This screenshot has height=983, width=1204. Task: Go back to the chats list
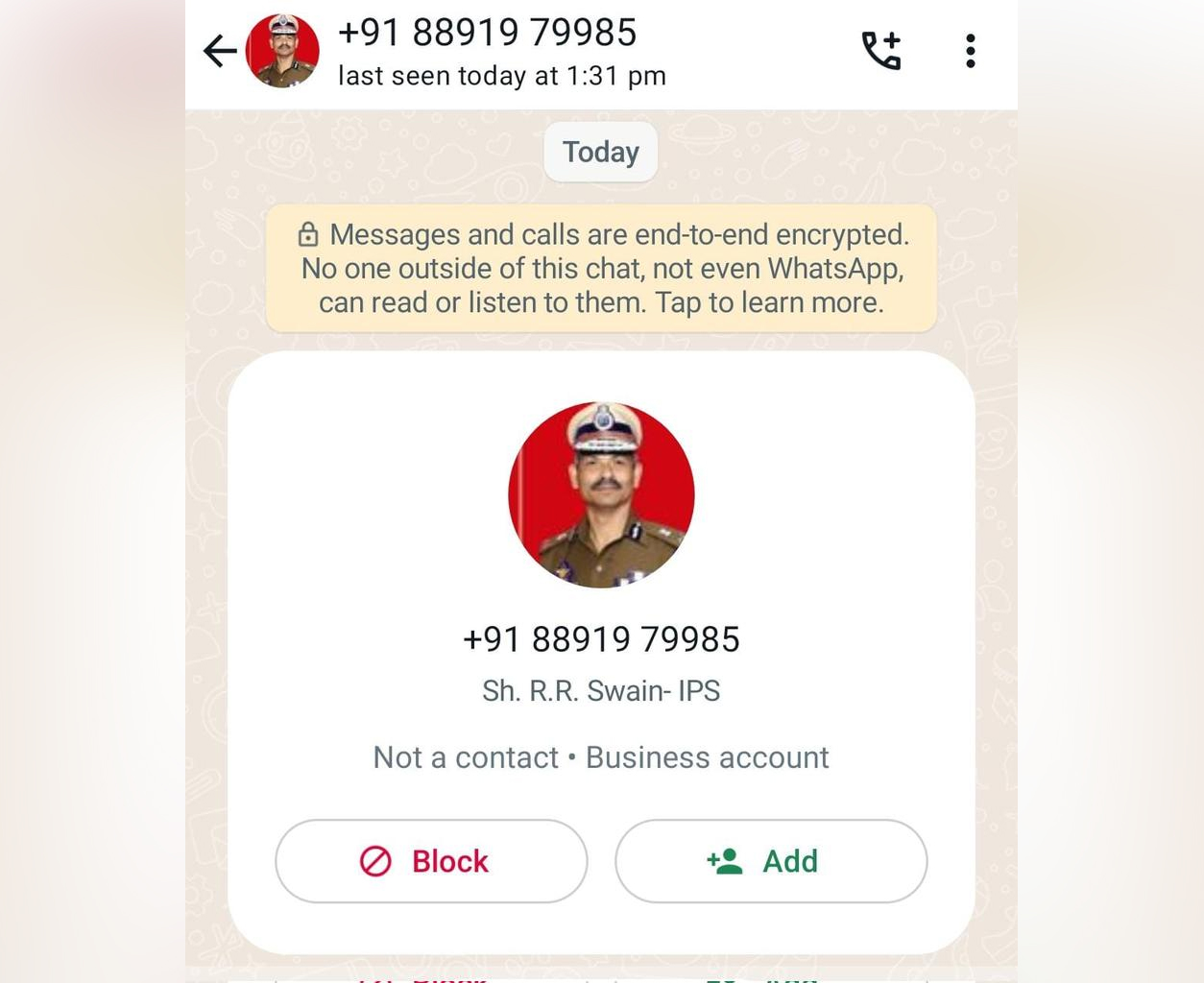pyautogui.click(x=220, y=51)
